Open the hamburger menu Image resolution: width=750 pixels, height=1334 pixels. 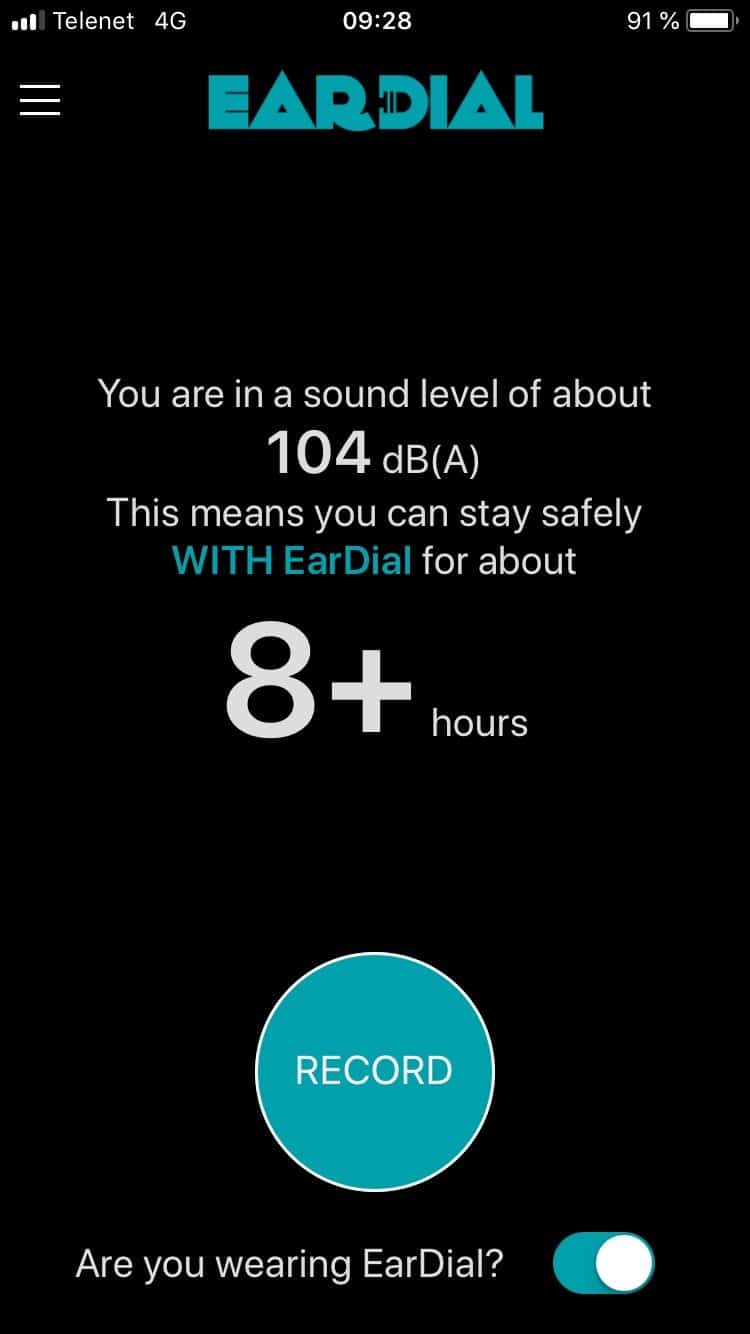point(40,100)
